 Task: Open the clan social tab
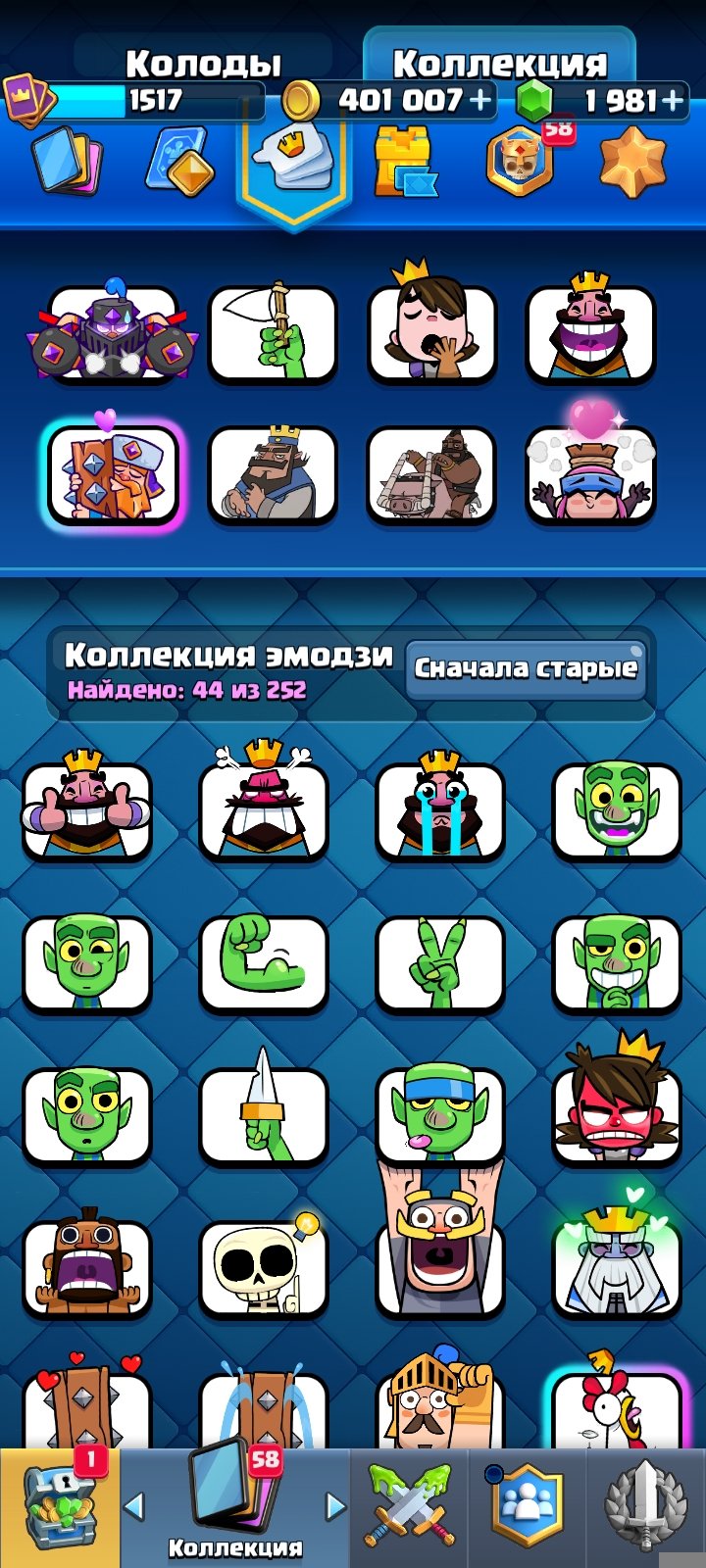[528, 1507]
